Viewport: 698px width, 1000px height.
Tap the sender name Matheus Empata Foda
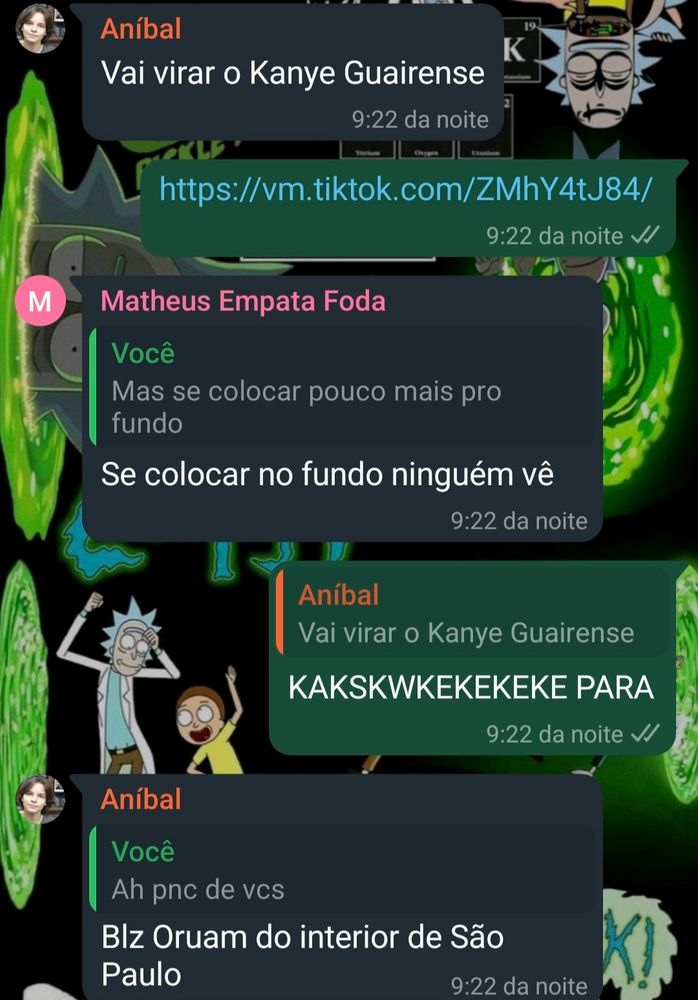pos(243,301)
